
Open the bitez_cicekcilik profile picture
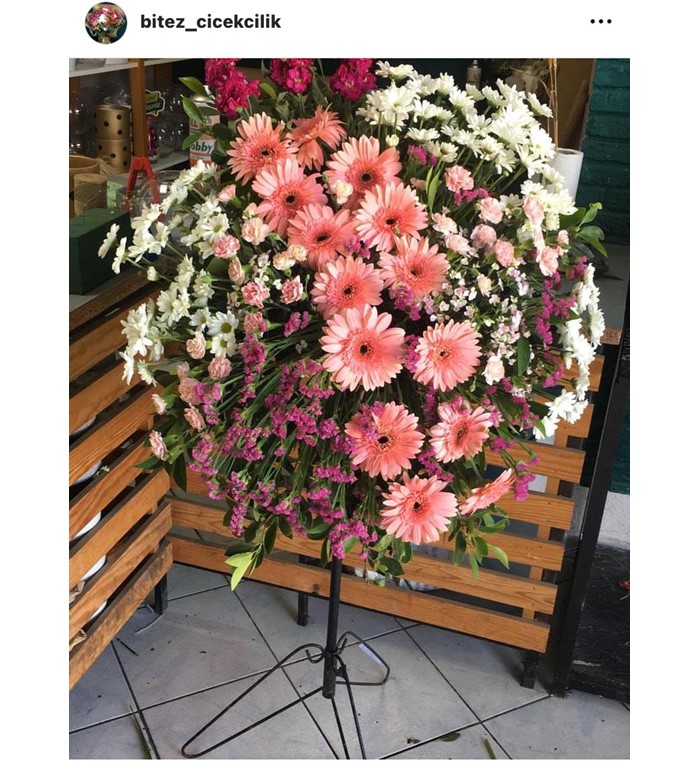[106, 22]
